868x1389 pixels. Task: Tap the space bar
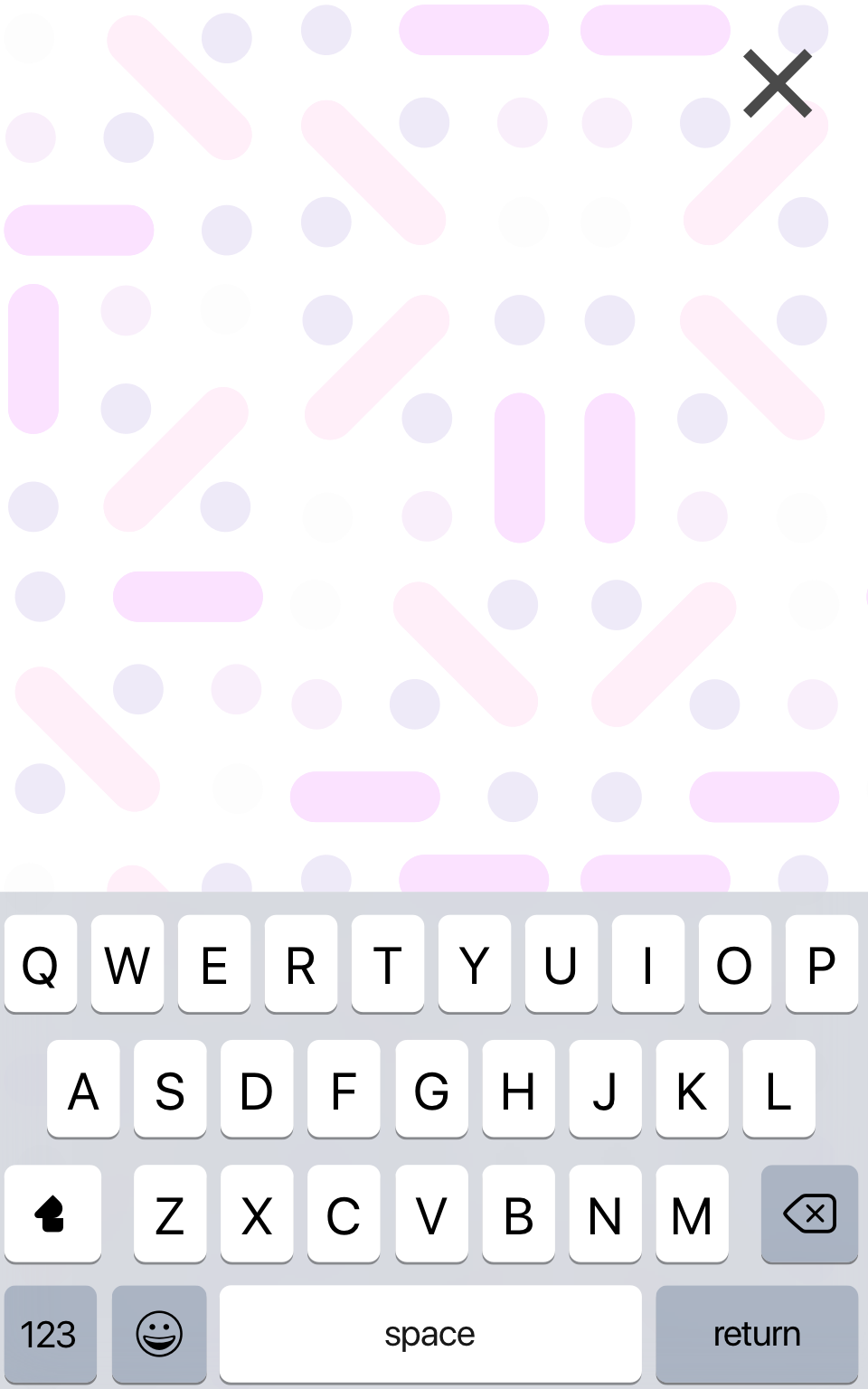tap(430, 1334)
